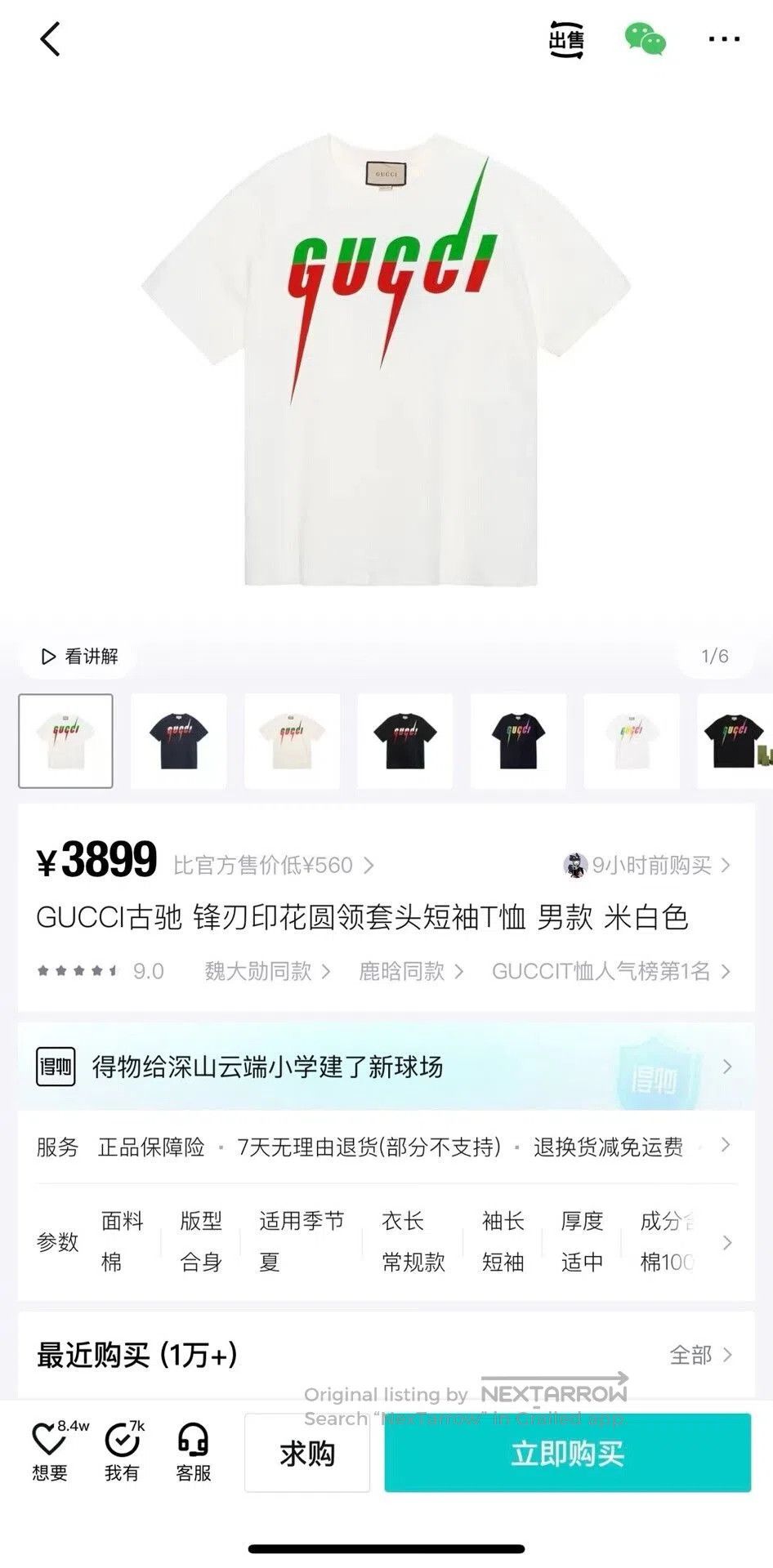Expand the 参数 parameters section
Viewport: 773px width, 1568px height.
pyautogui.click(x=726, y=1243)
